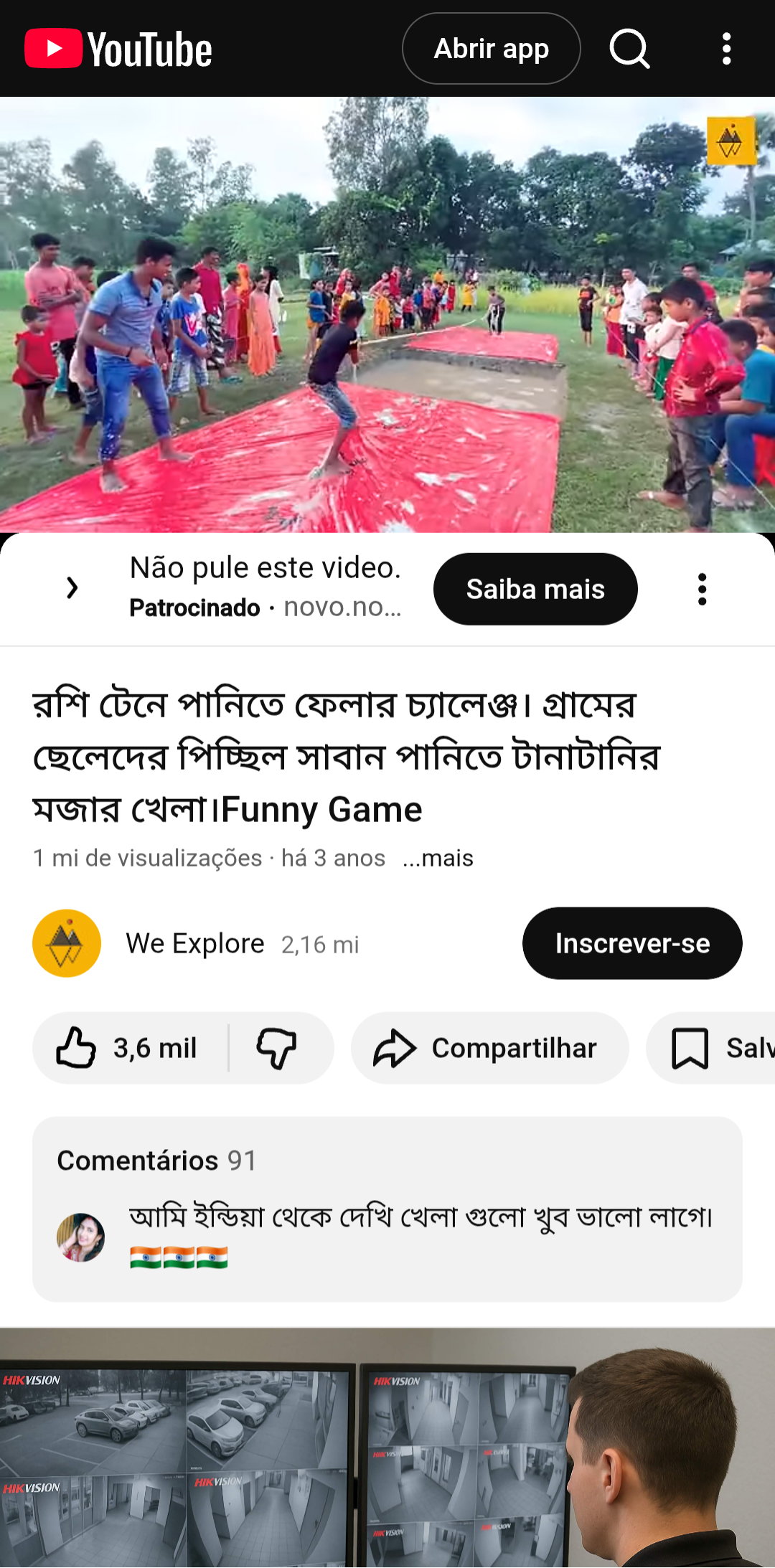Tap the Abrir app button
Screen dimensions: 775x1568
click(x=491, y=49)
